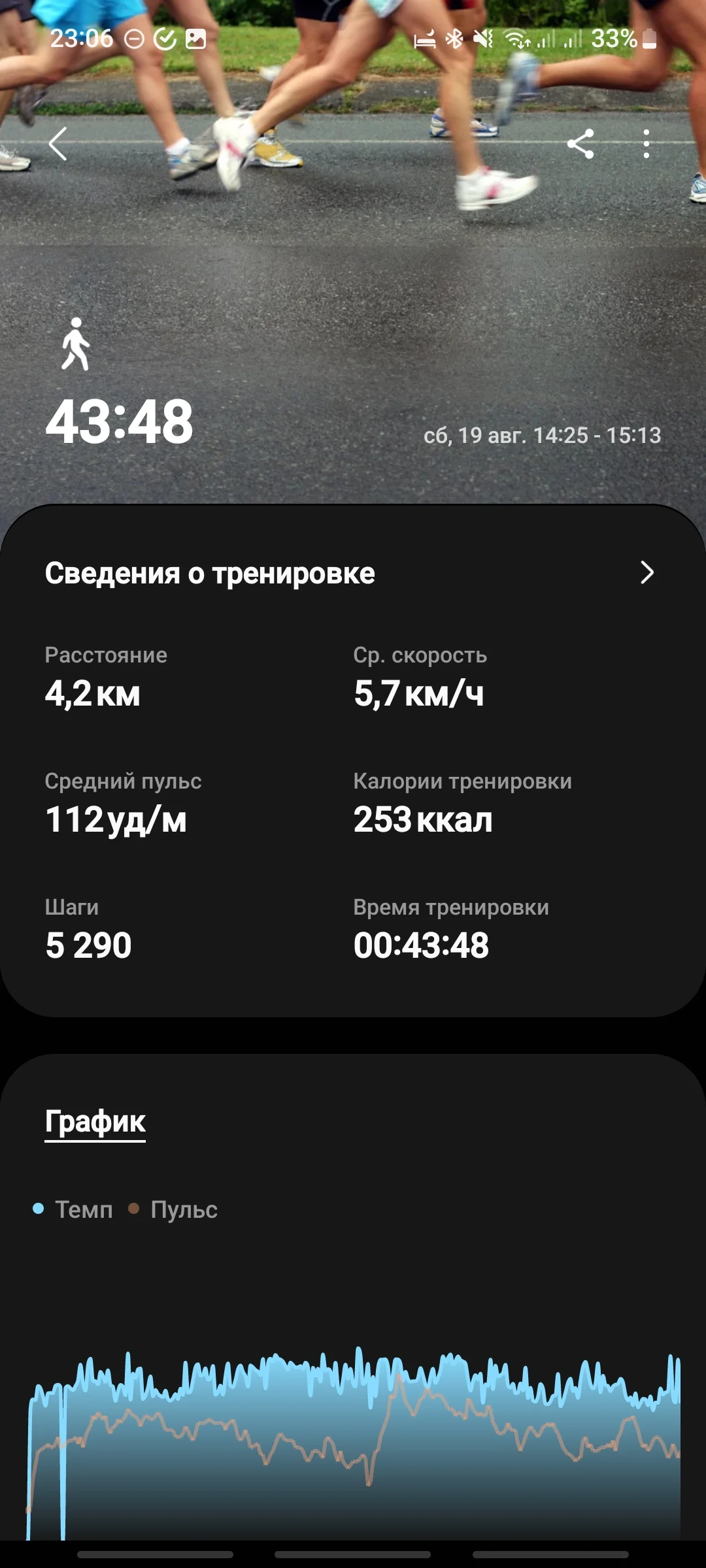Go back using the top arrow
This screenshot has height=1568, width=706.
coord(58,144)
